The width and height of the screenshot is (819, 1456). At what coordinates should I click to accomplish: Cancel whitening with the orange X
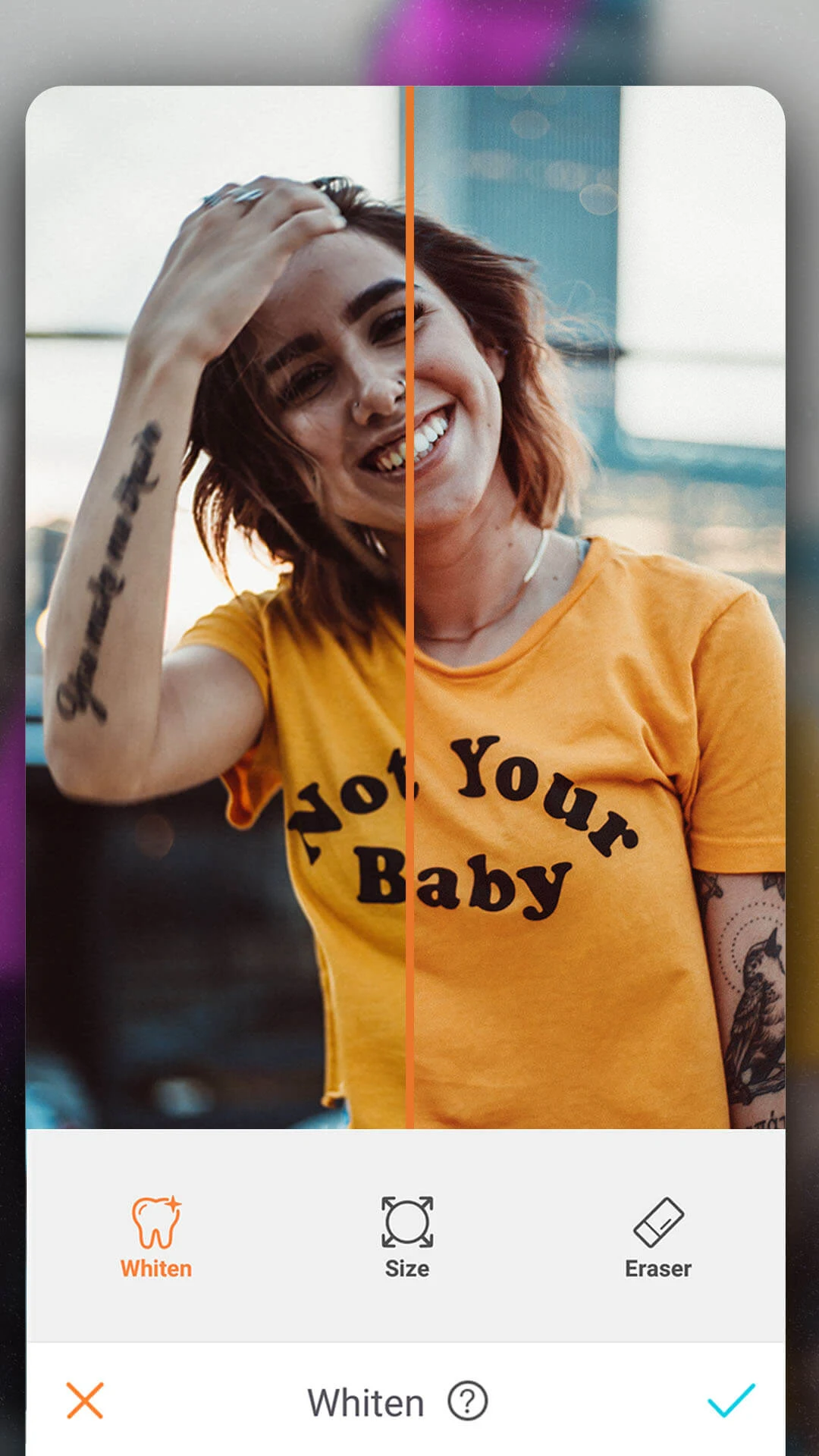[85, 1400]
